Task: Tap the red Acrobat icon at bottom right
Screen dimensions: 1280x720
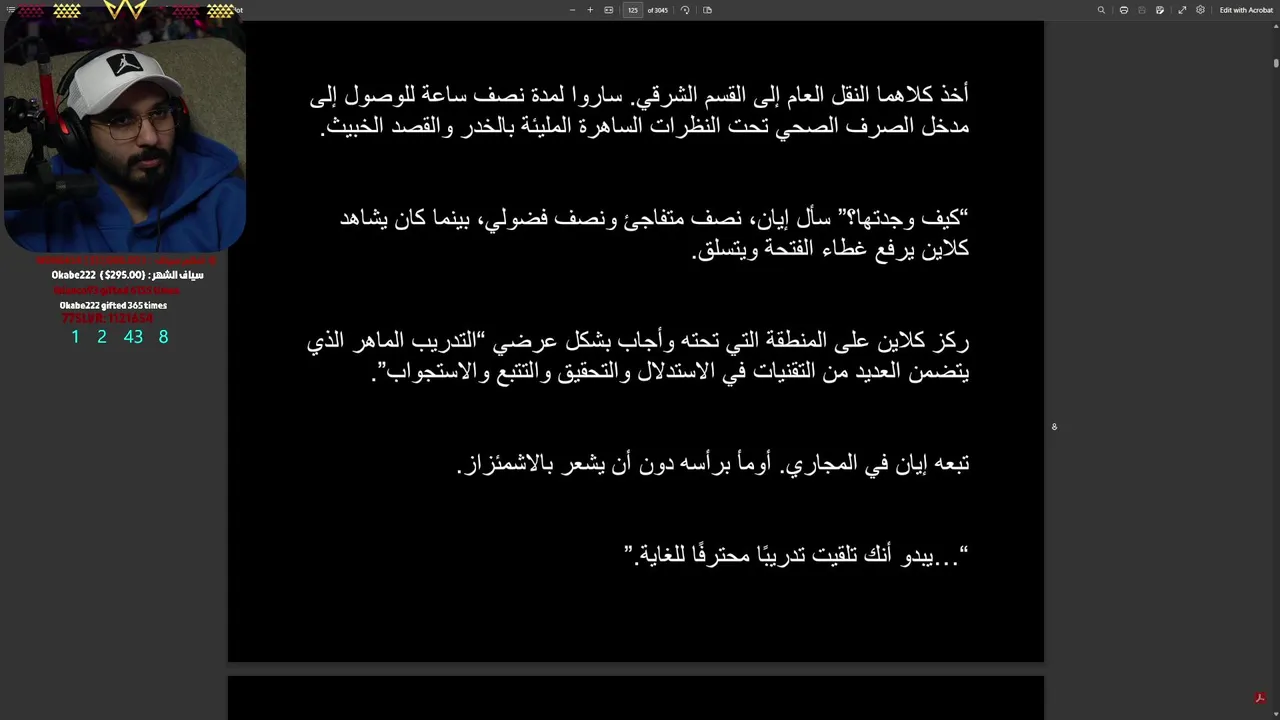Action: coord(1260,698)
